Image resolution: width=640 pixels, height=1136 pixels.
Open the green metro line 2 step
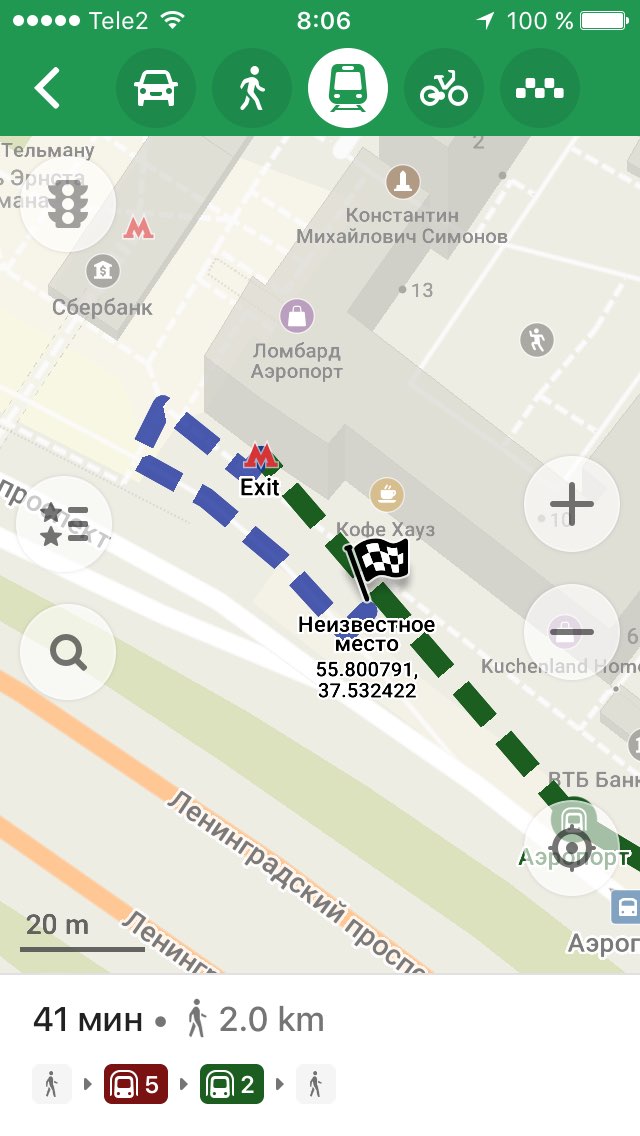232,1084
